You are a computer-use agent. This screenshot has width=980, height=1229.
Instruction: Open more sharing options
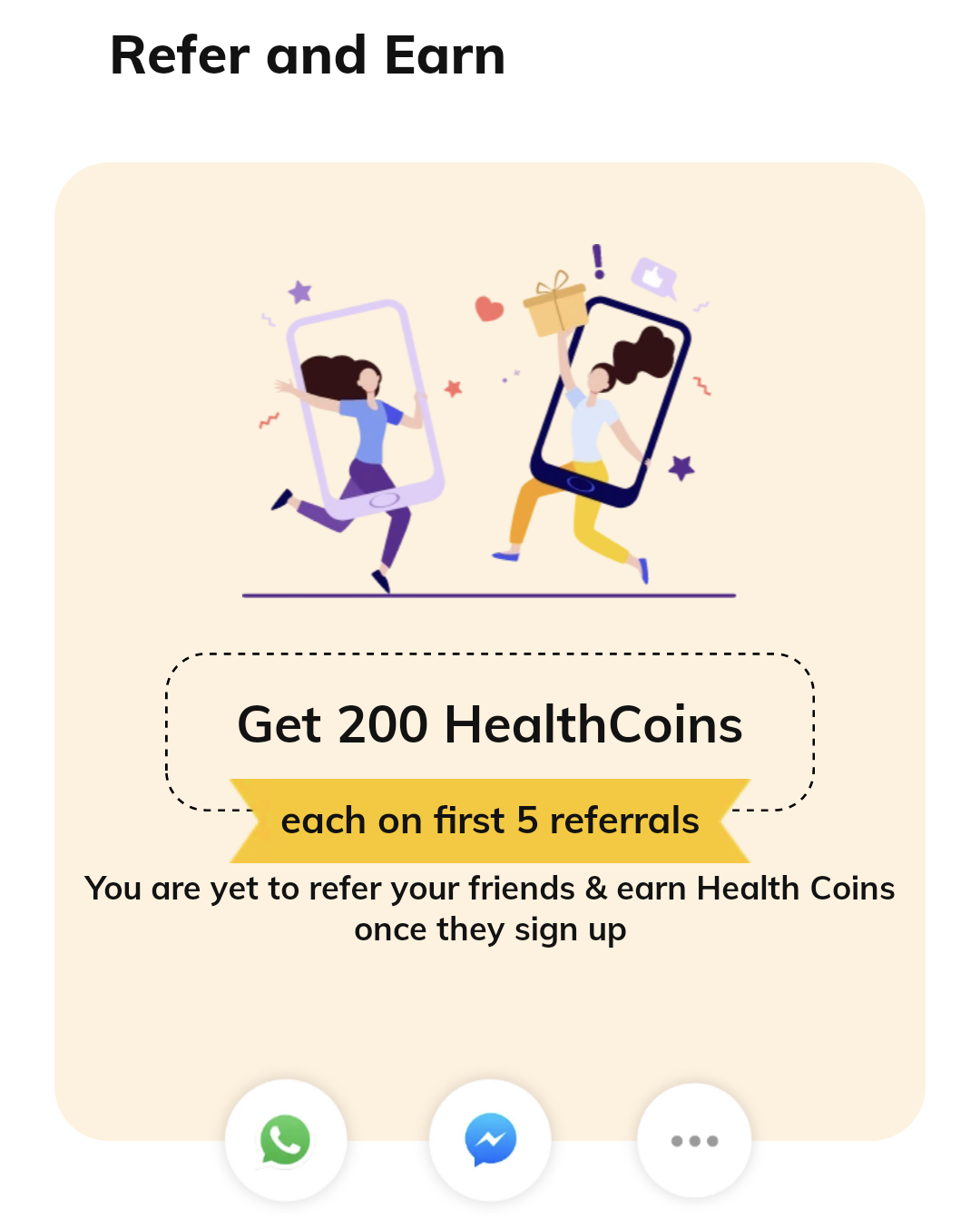click(694, 1140)
